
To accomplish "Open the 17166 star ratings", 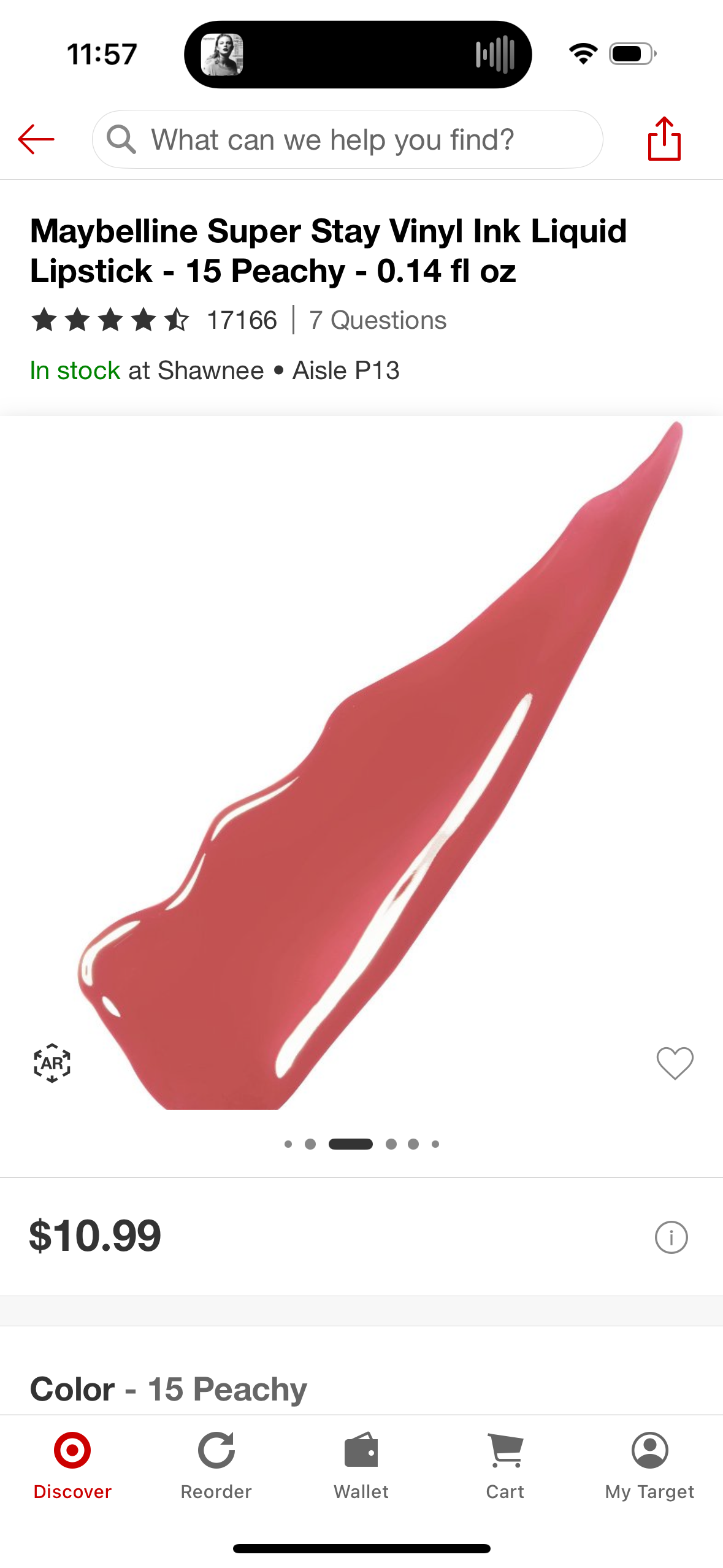I will (153, 320).
